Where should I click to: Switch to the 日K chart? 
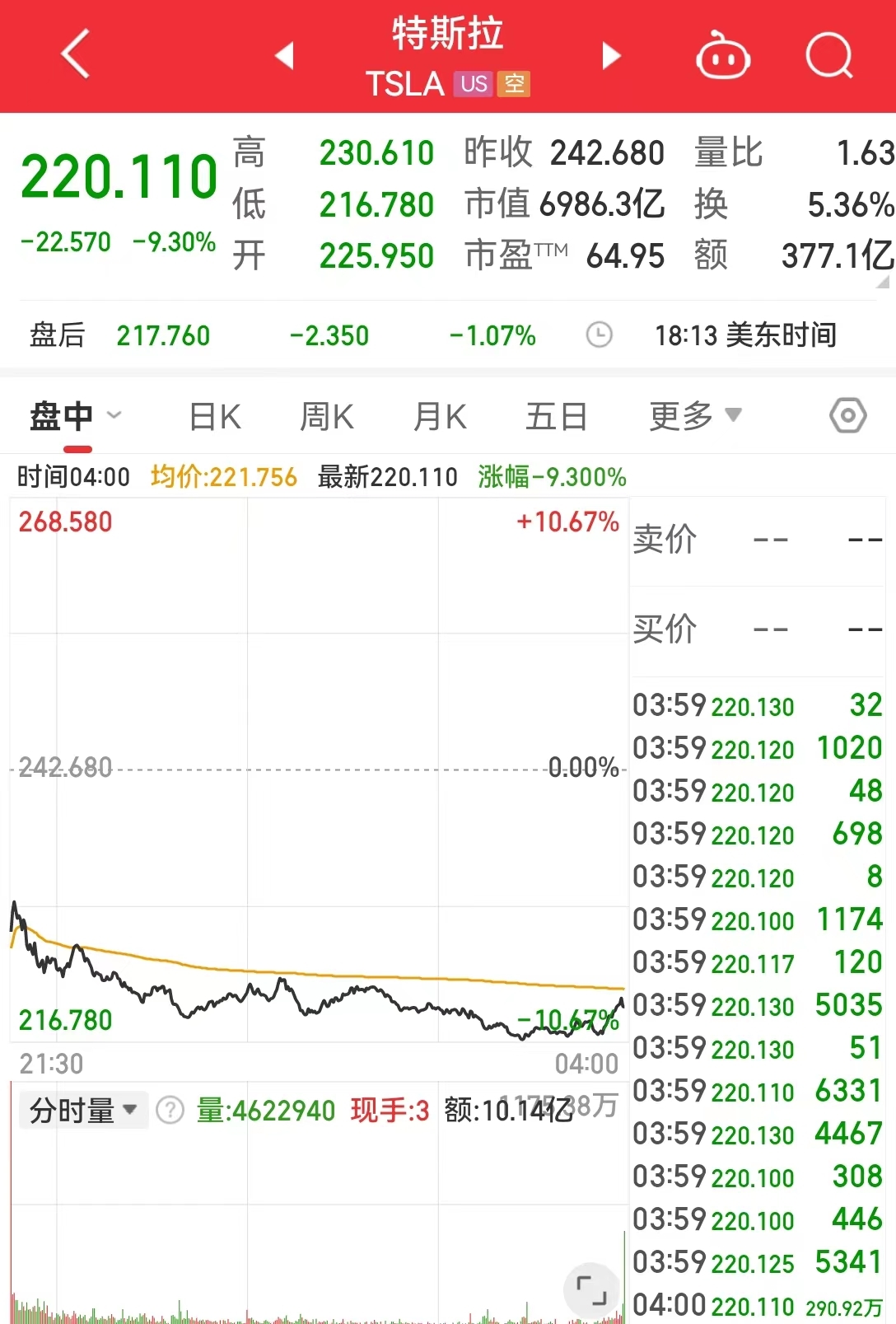tap(215, 417)
